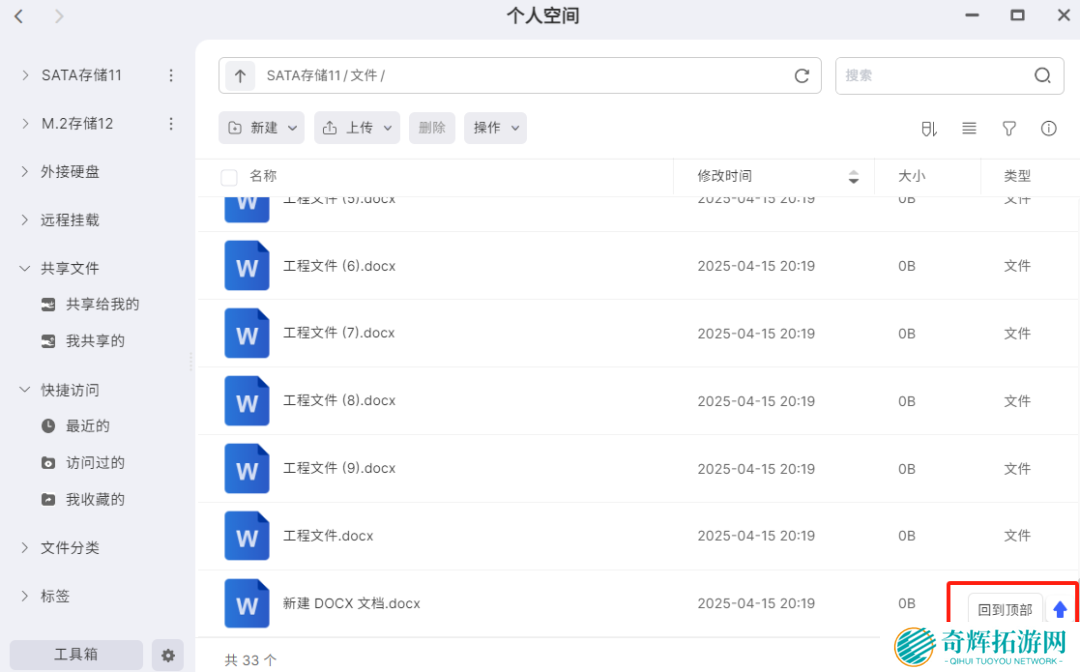Refresh the current folder listing
Screen dimensions: 1080x672
pyautogui.click(x=801, y=76)
